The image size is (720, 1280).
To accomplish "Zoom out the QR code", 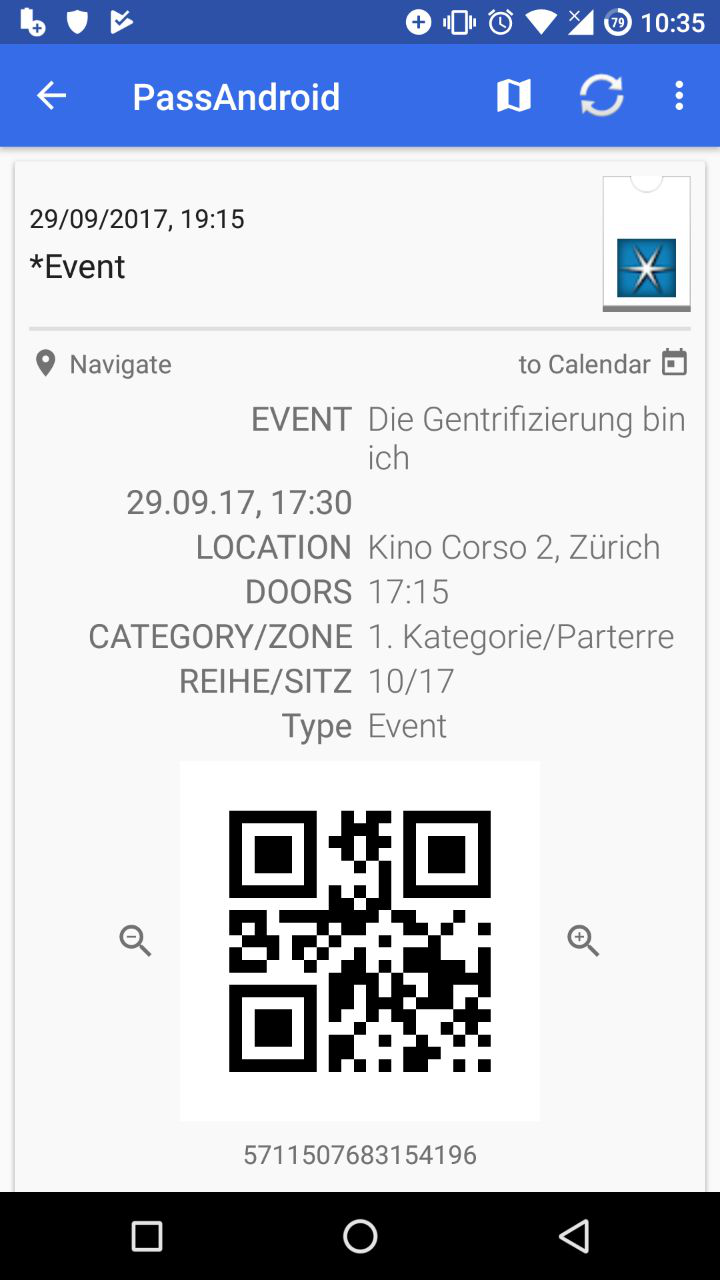I will (135, 940).
